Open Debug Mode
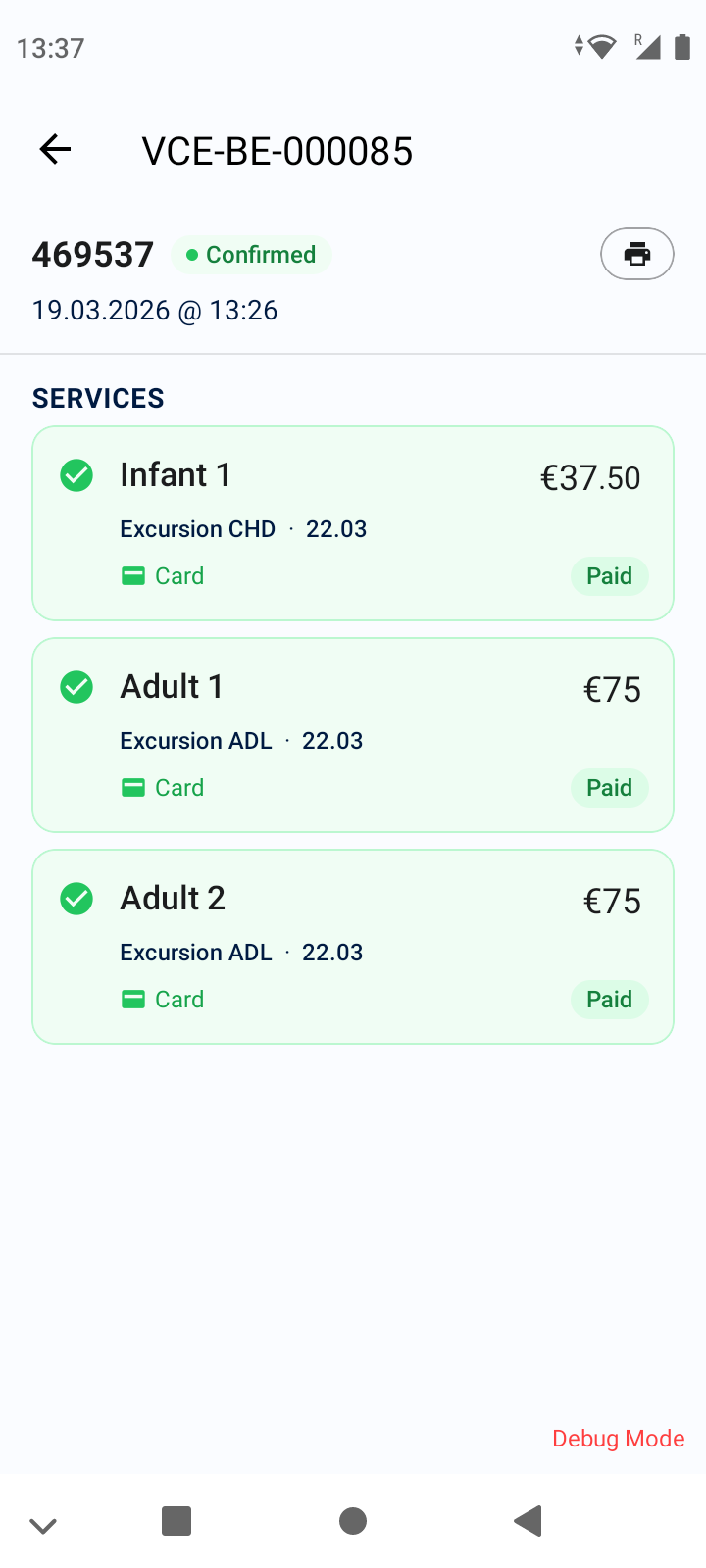706x1568 pixels. (x=618, y=1438)
